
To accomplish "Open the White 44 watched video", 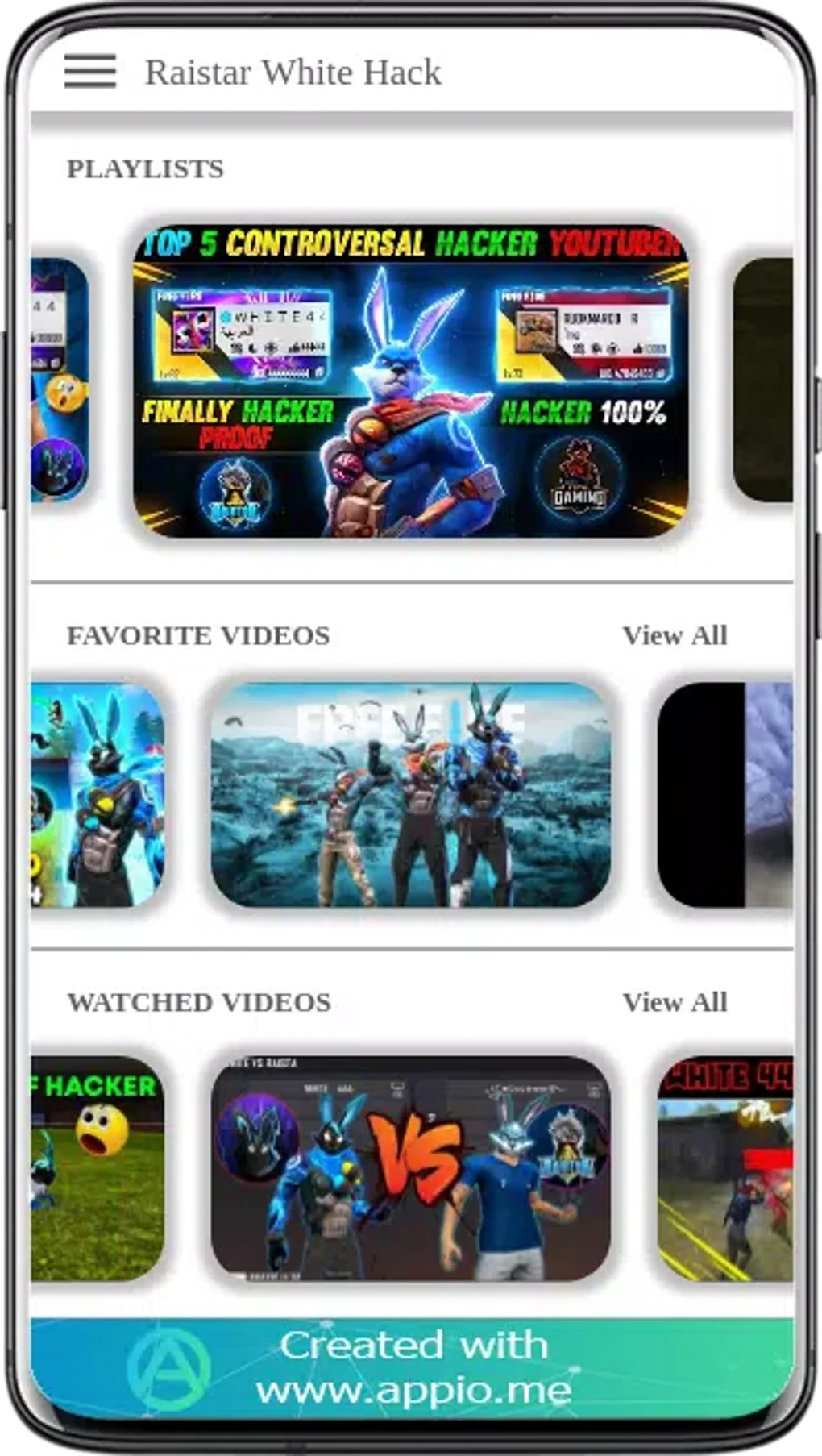I will point(725,1168).
